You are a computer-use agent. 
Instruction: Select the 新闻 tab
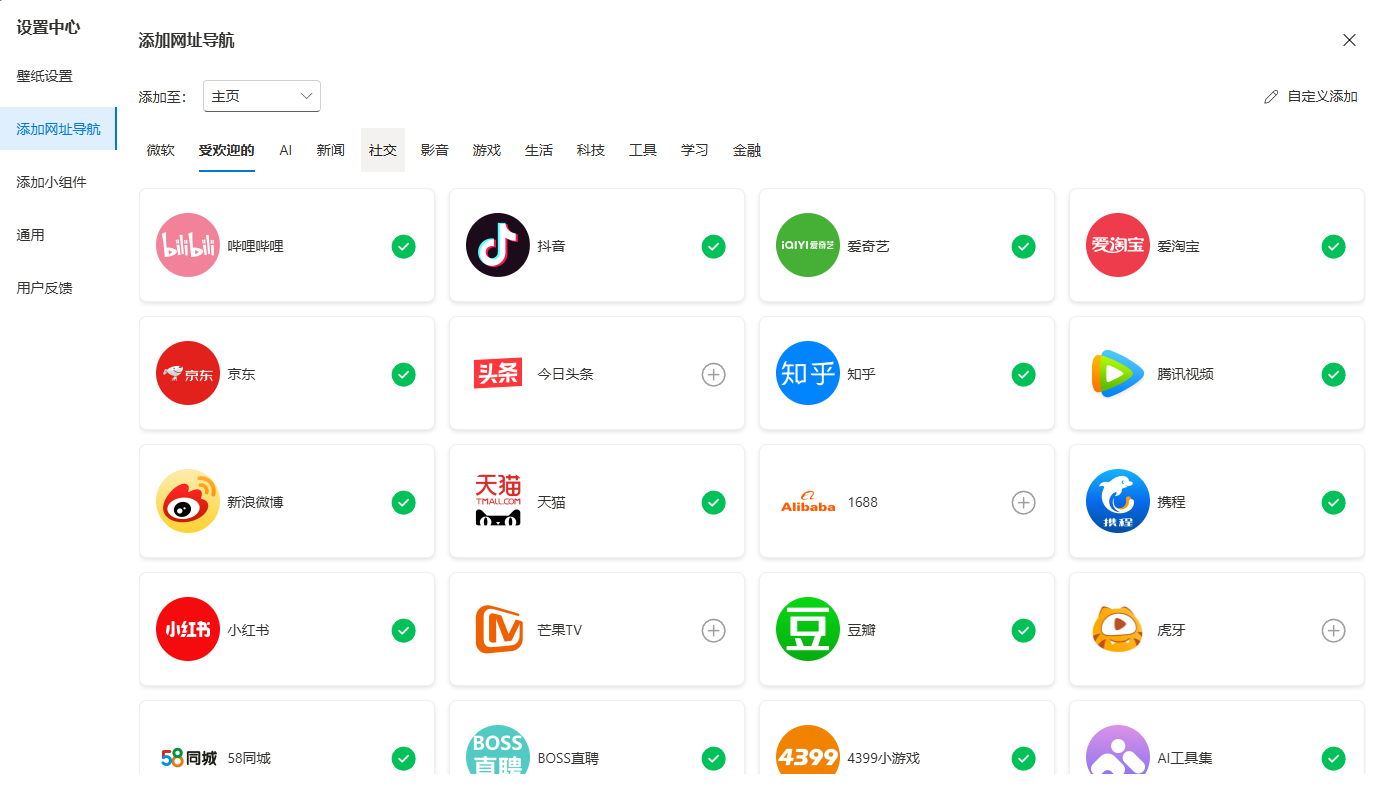point(331,150)
